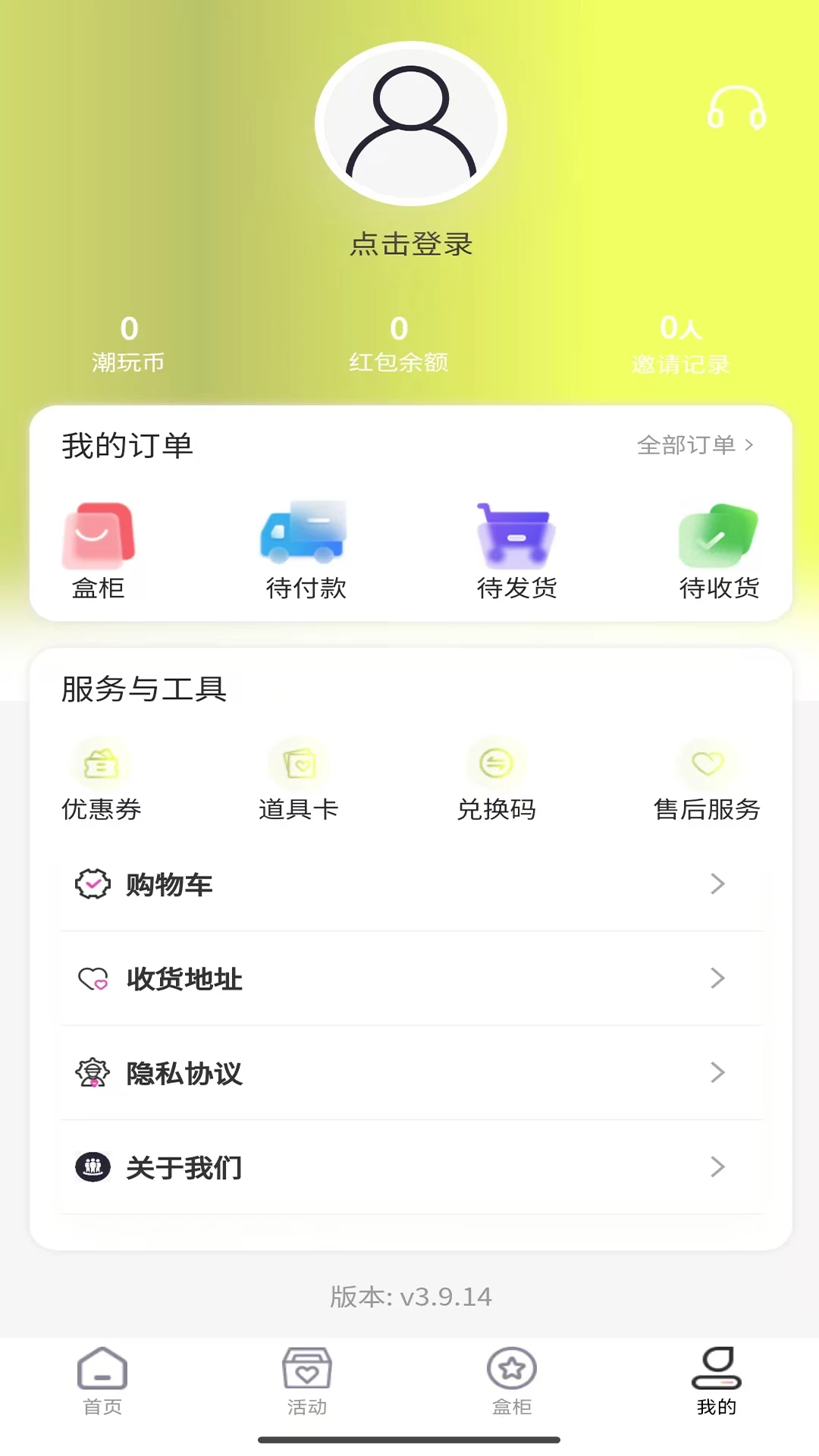View the 邀请记录 invite count
The height and width of the screenshot is (1456, 819).
tap(680, 345)
